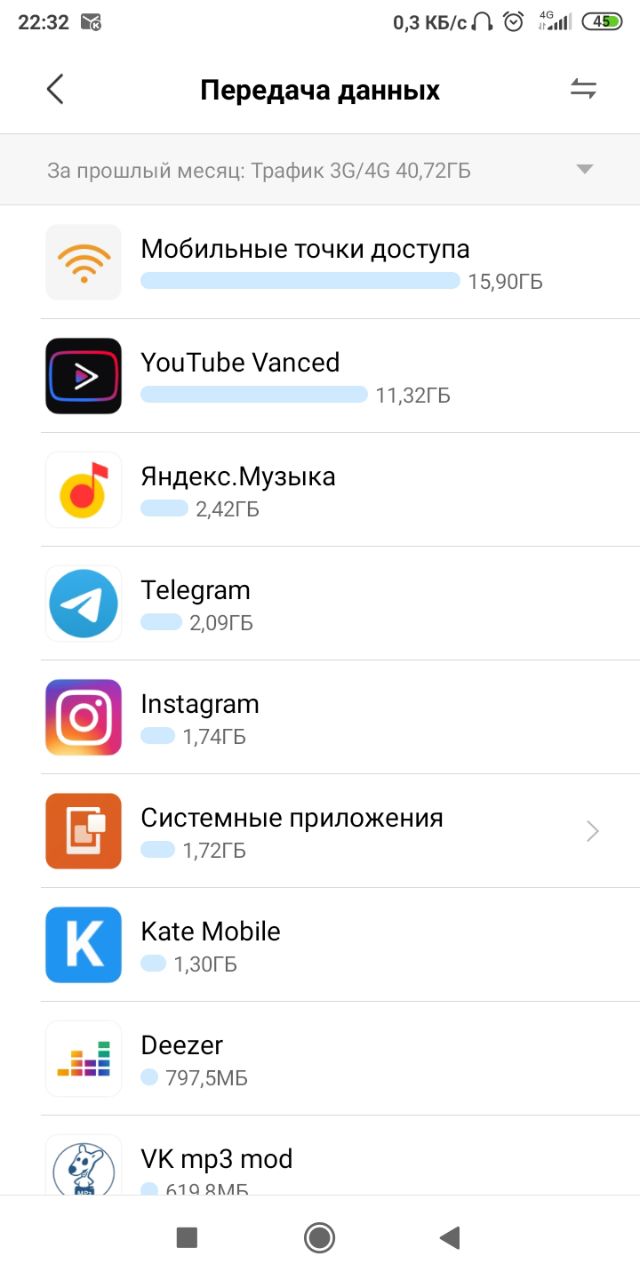Show Deezer traffic details
The width and height of the screenshot is (640, 1280).
pos(320,1059)
